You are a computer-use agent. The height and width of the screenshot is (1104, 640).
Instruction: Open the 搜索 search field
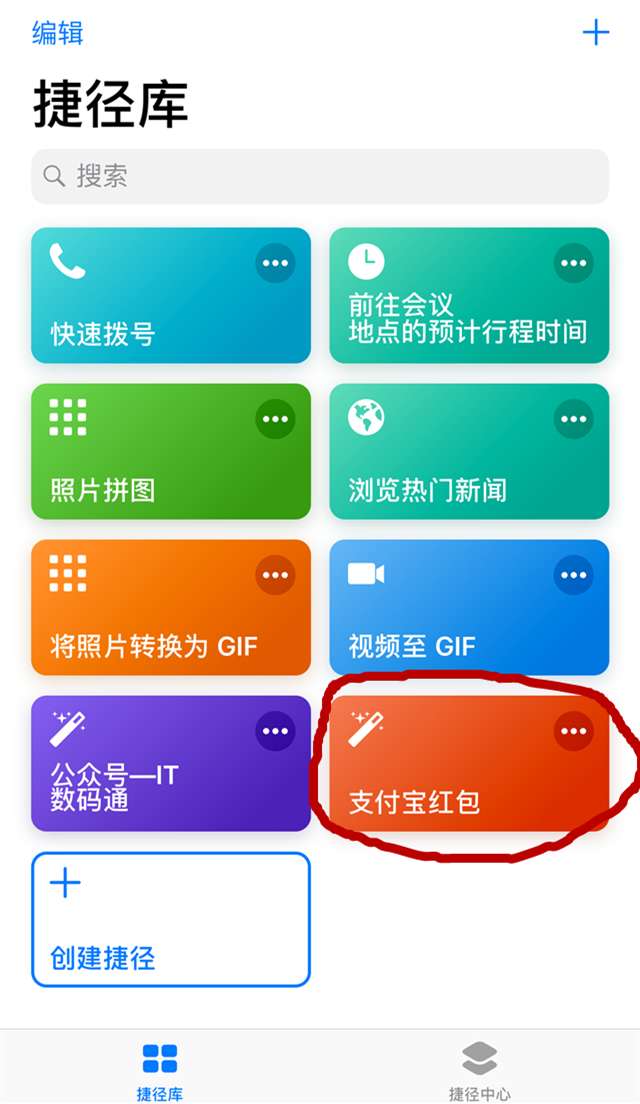pos(320,177)
